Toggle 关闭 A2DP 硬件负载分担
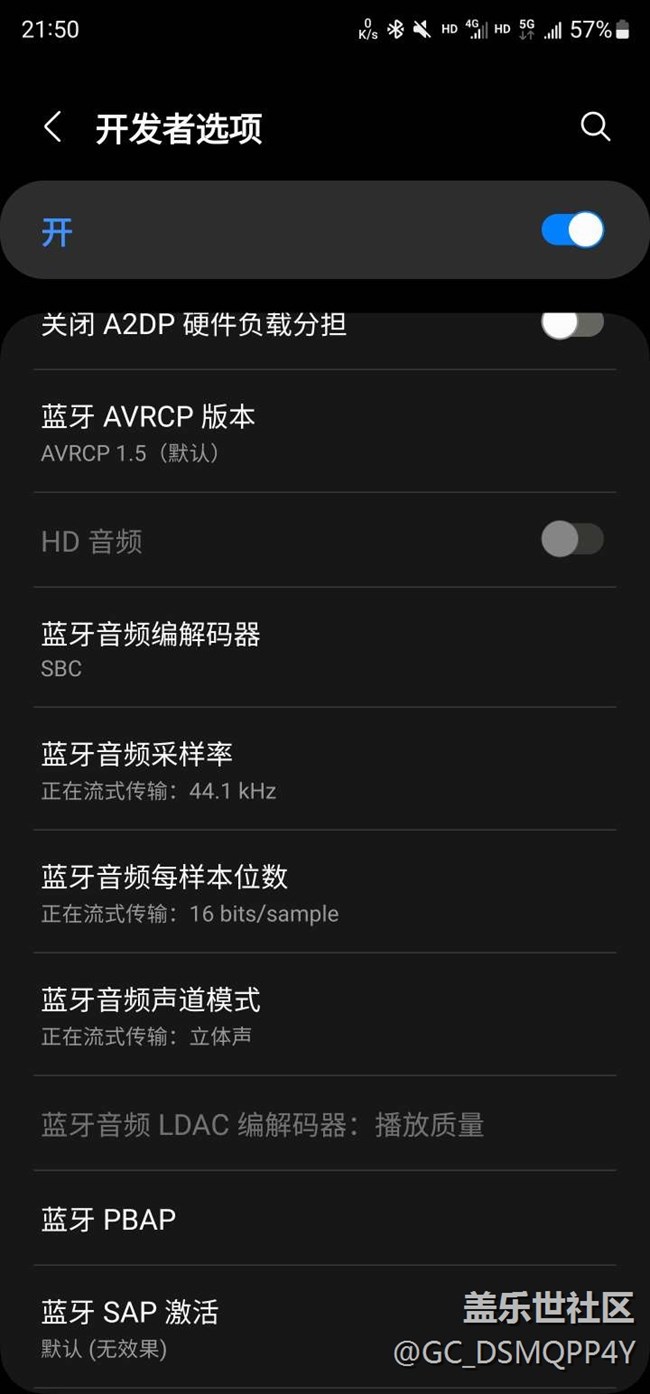The height and width of the screenshot is (1394, 650). 572,325
